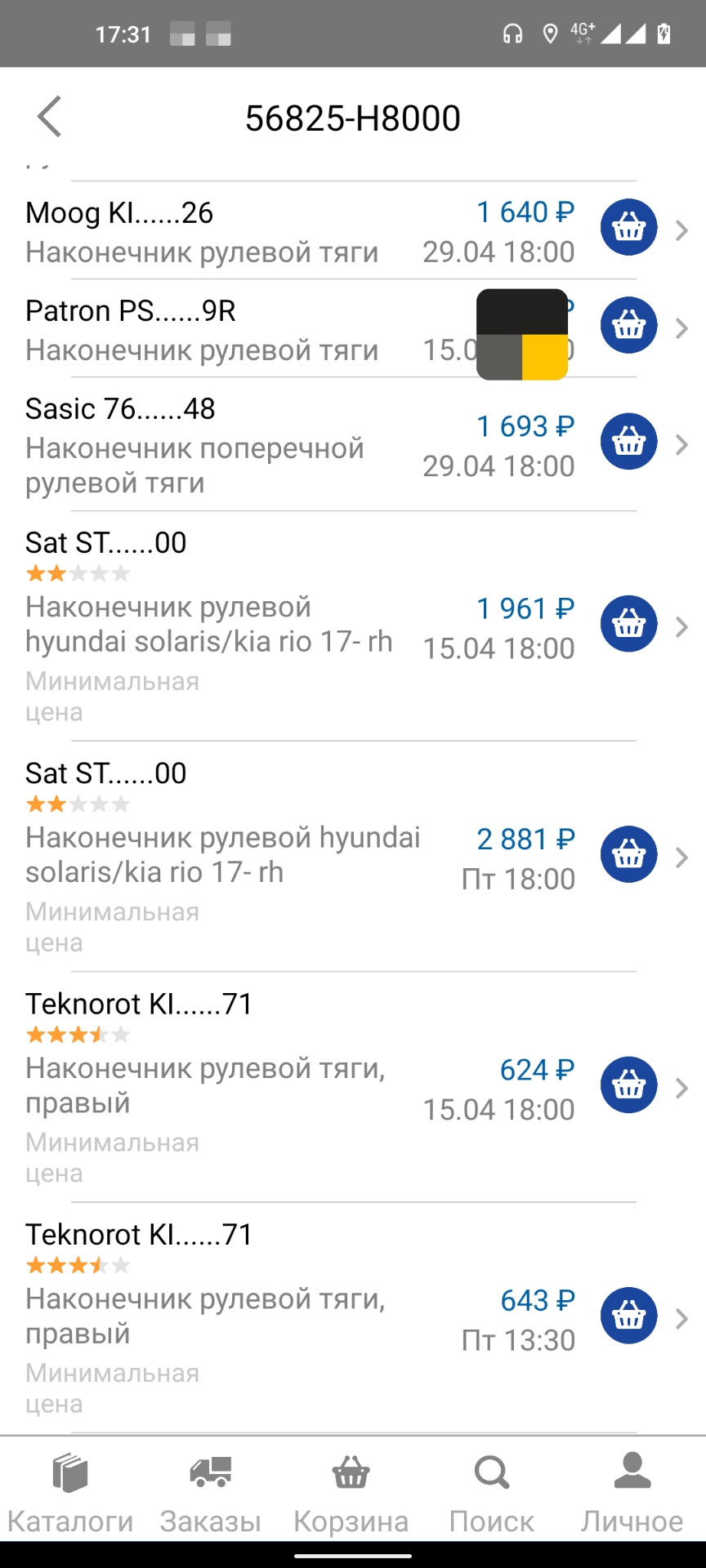The height and width of the screenshot is (1568, 706).
Task: Open the Sat ST......00 seller listing
Action: point(106,542)
